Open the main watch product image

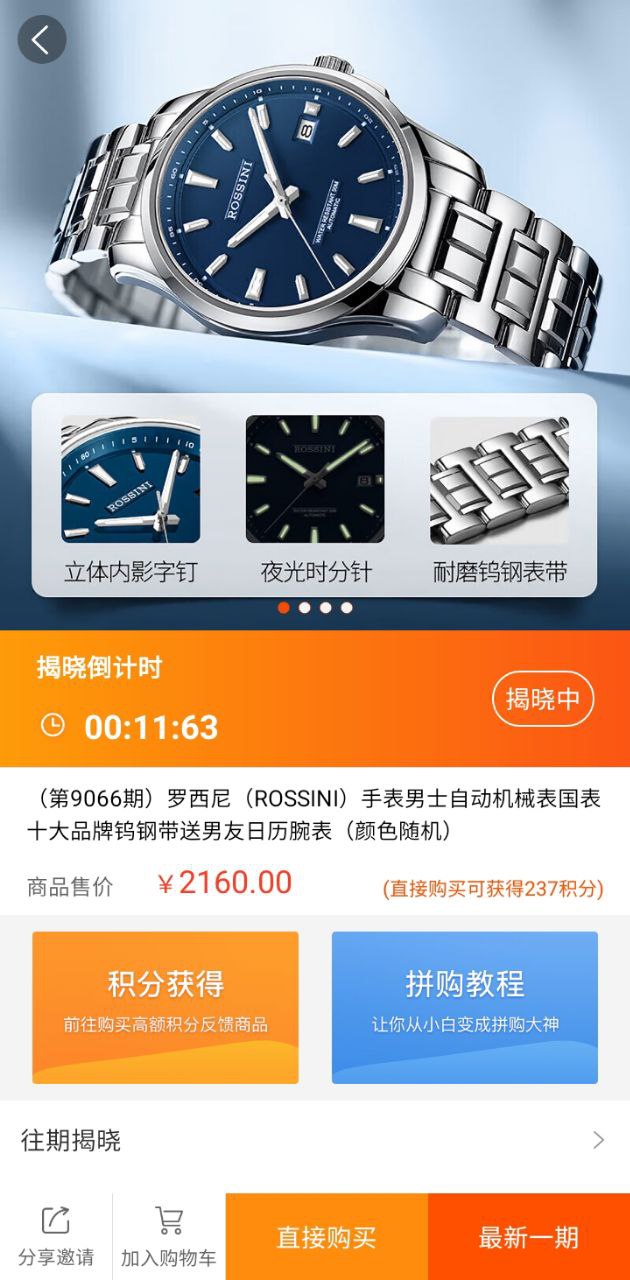(315, 200)
